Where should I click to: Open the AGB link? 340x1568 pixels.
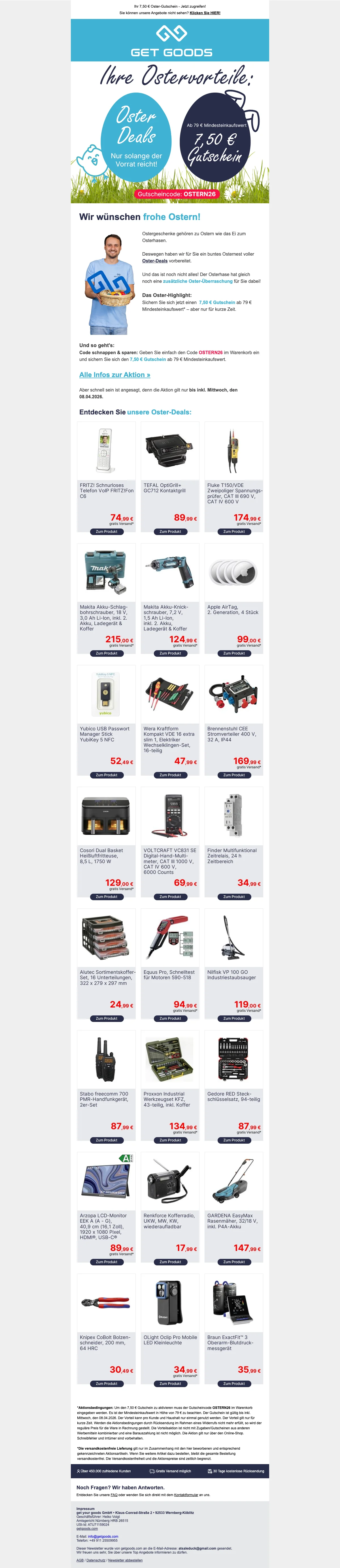pos(80,1560)
